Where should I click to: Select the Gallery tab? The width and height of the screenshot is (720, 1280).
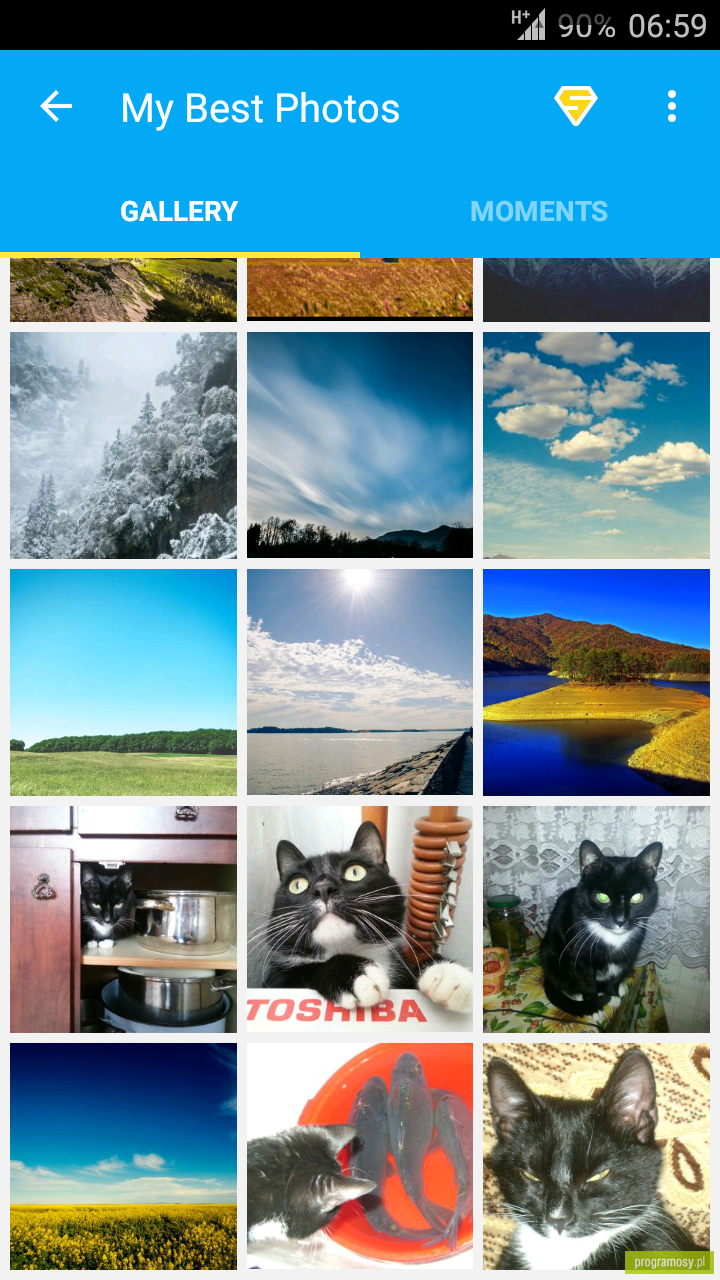(179, 211)
